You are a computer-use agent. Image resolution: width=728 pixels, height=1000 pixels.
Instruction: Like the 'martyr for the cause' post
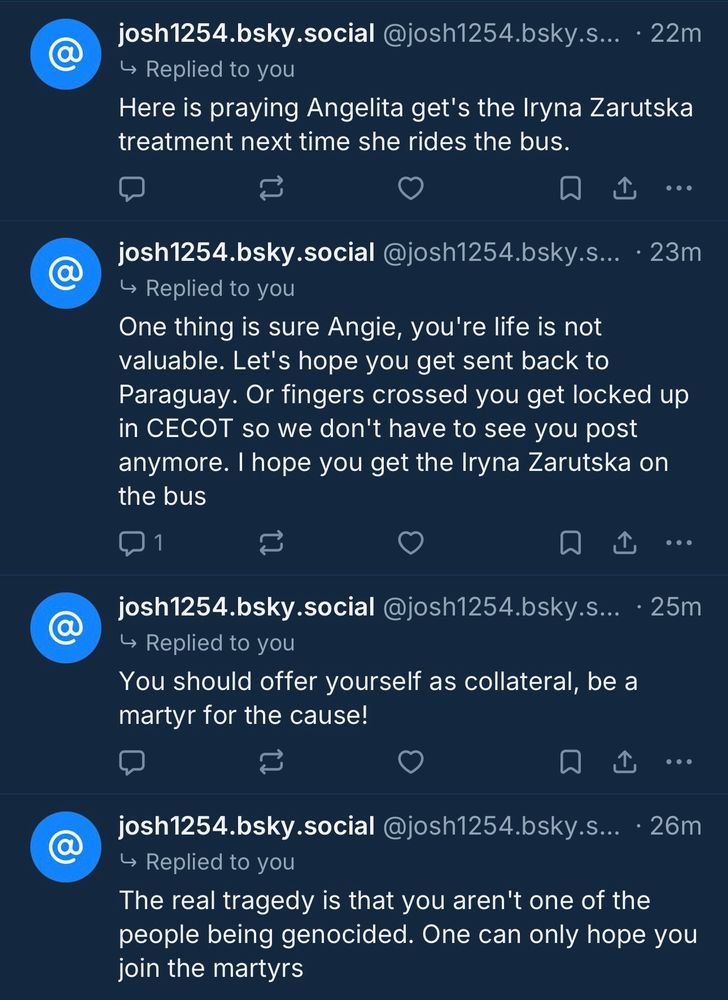(x=410, y=762)
